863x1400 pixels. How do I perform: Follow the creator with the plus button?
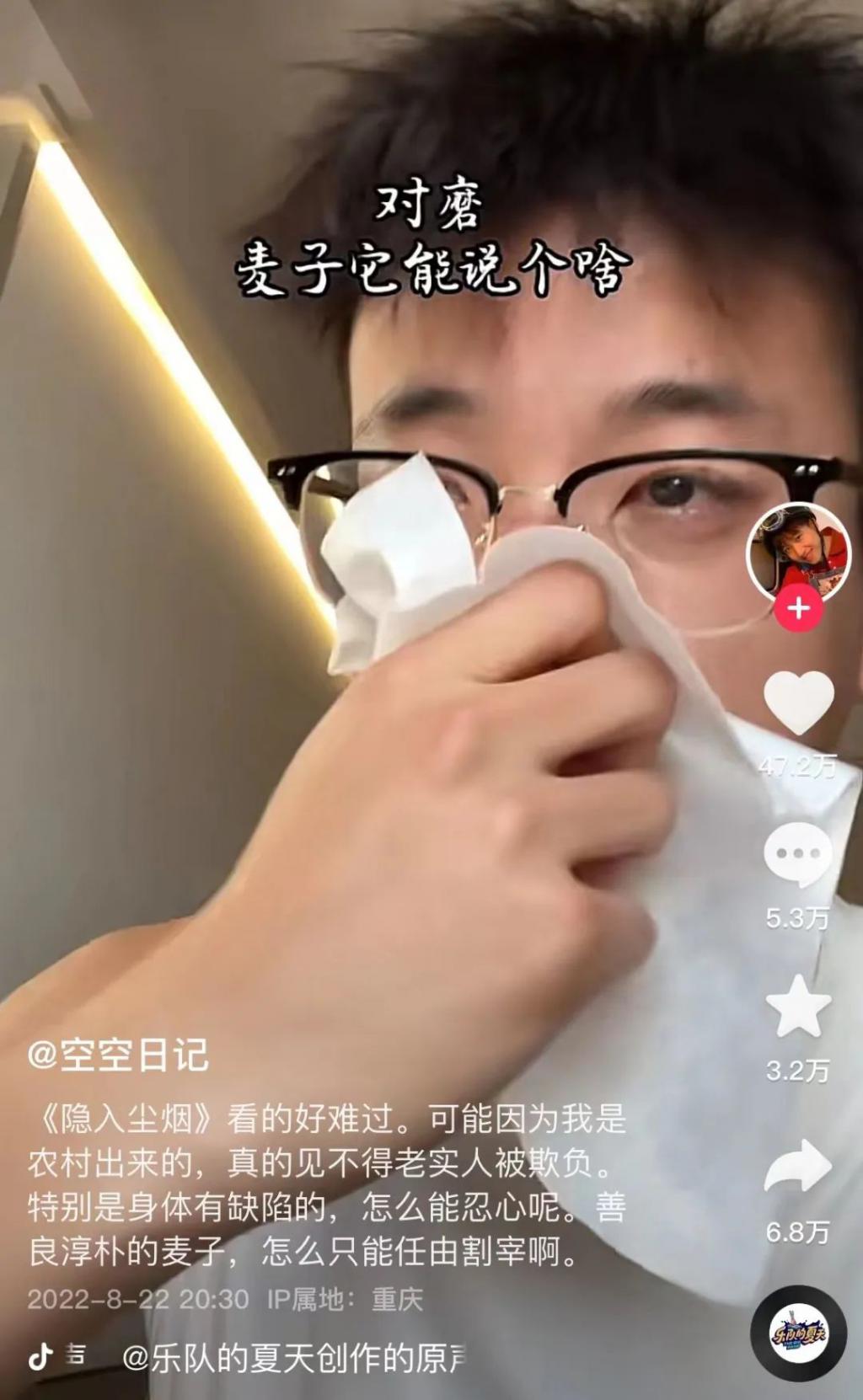tap(799, 608)
